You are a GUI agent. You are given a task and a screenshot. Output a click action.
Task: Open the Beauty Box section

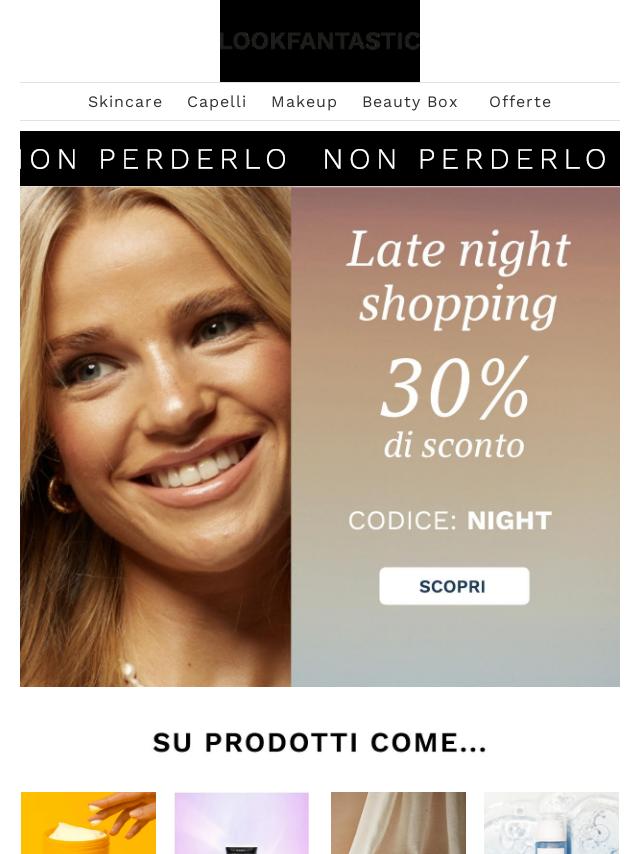410,102
